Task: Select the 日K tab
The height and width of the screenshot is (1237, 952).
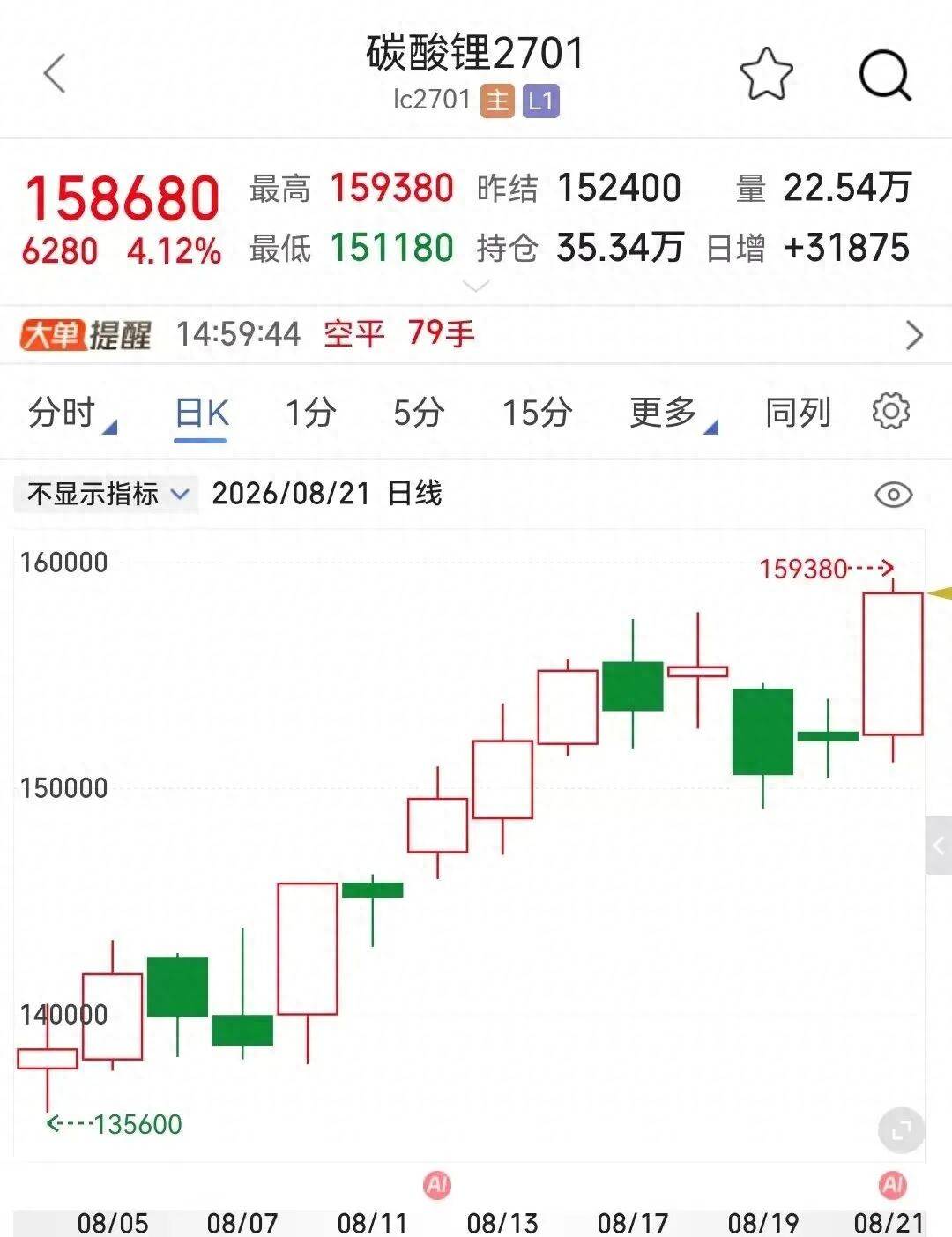Action: click(202, 414)
